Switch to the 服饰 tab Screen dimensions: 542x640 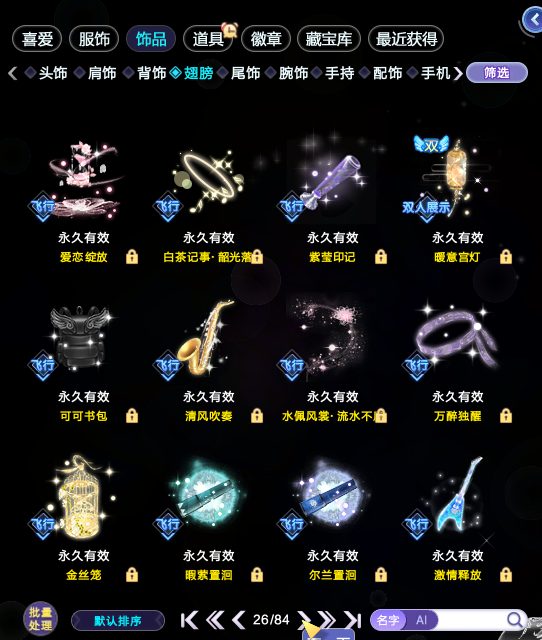(94, 39)
